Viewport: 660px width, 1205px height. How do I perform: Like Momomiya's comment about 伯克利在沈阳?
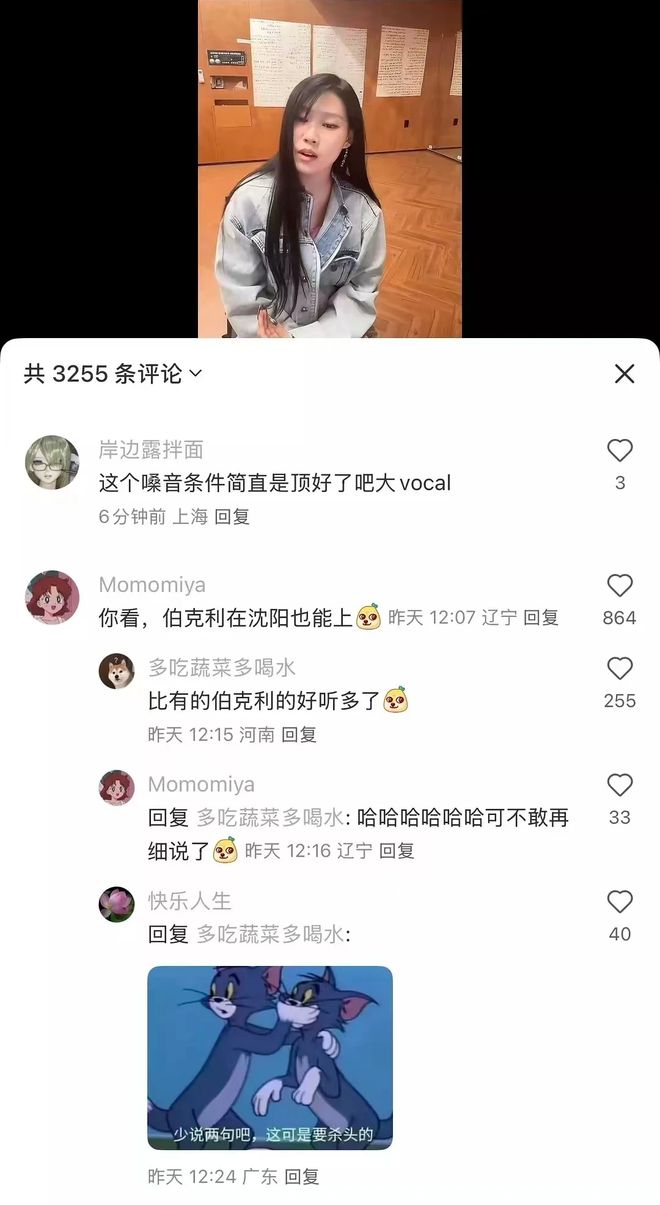[x=620, y=586]
